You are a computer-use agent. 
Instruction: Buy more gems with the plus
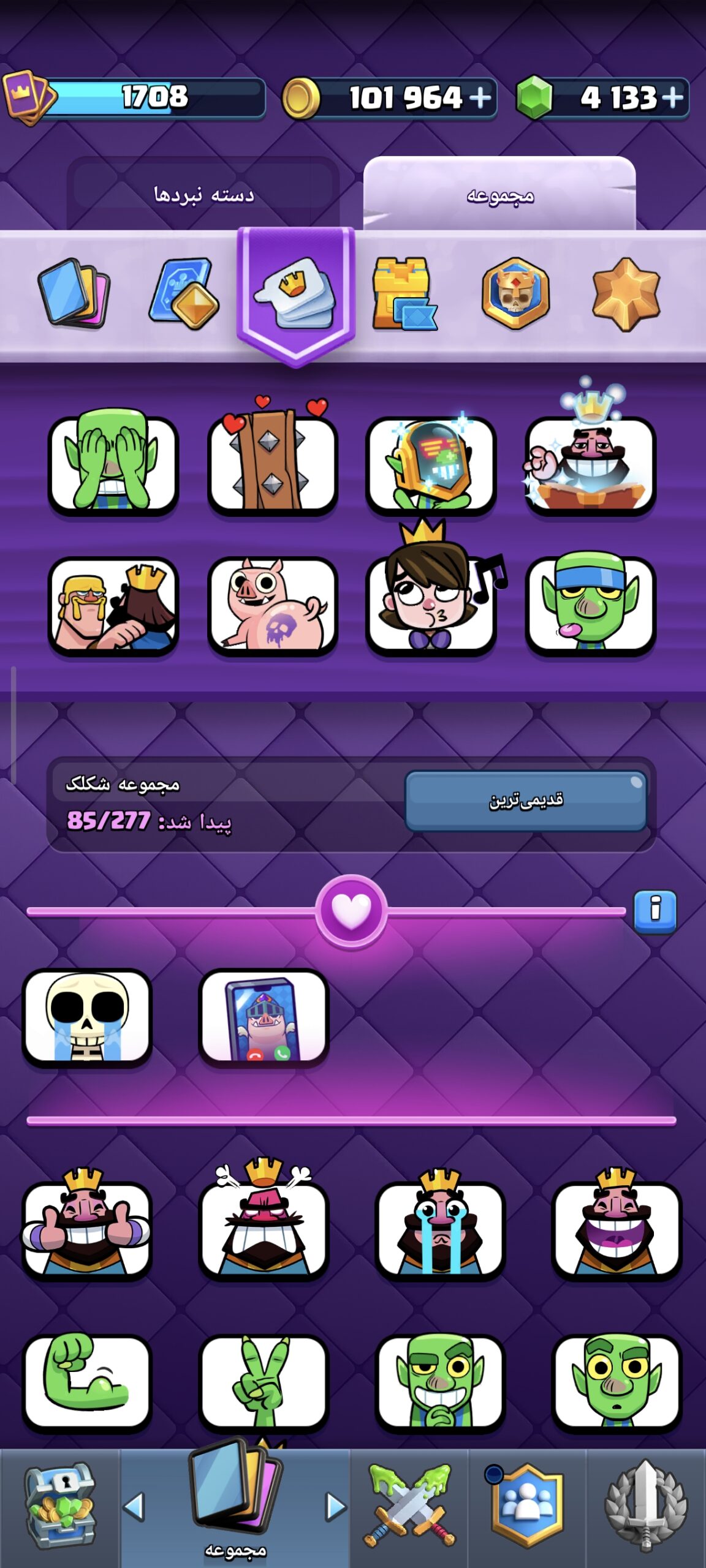[x=673, y=97]
